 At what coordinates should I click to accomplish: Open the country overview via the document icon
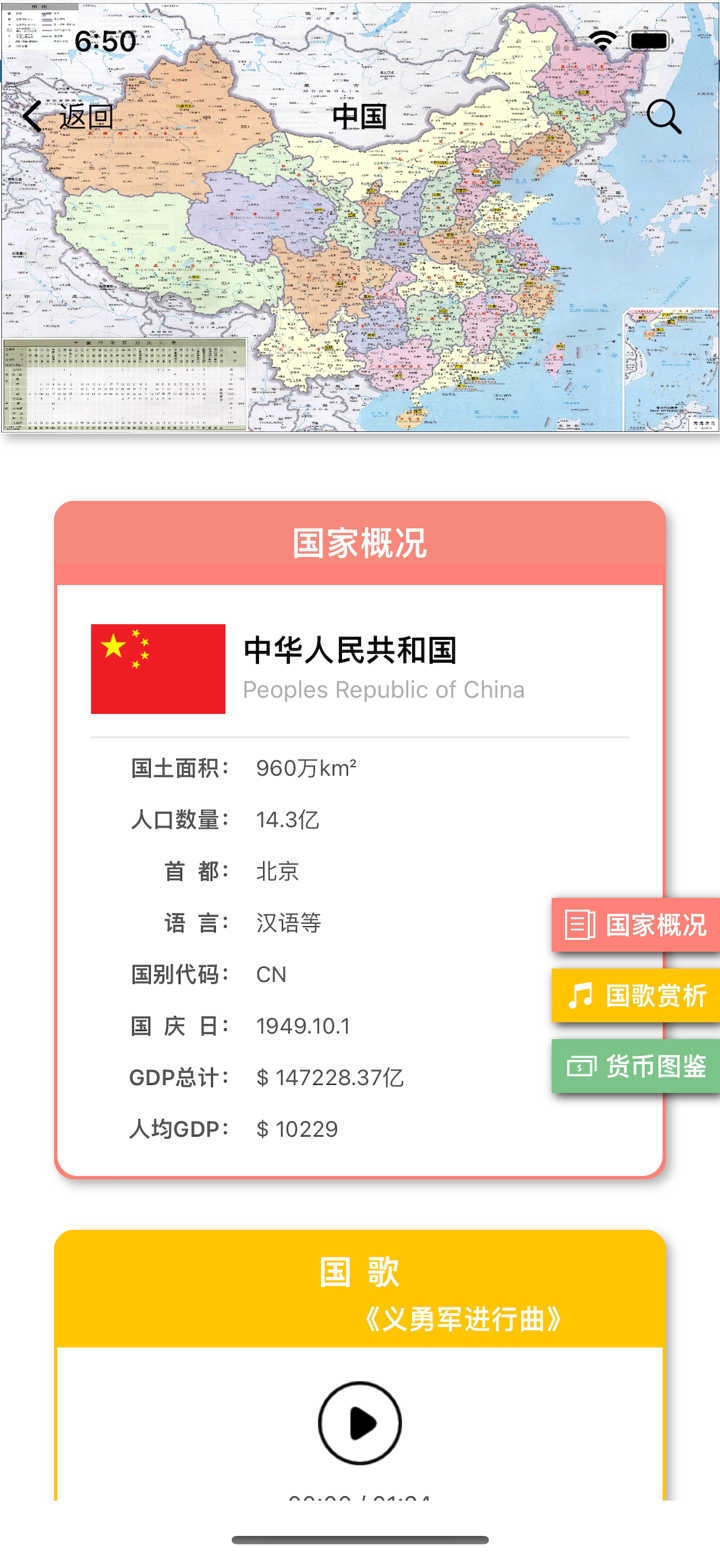pos(579,924)
